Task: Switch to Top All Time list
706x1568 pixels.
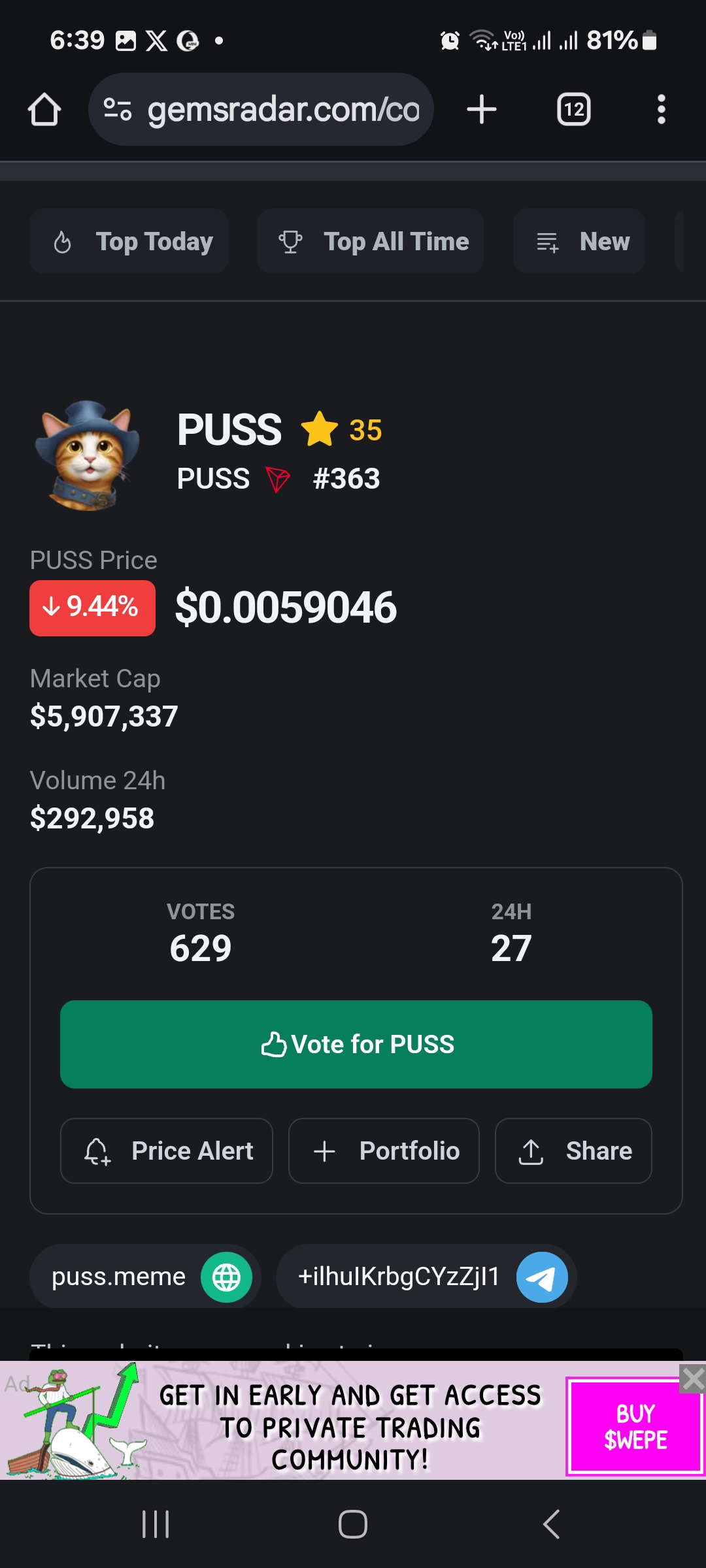Action: [x=371, y=241]
